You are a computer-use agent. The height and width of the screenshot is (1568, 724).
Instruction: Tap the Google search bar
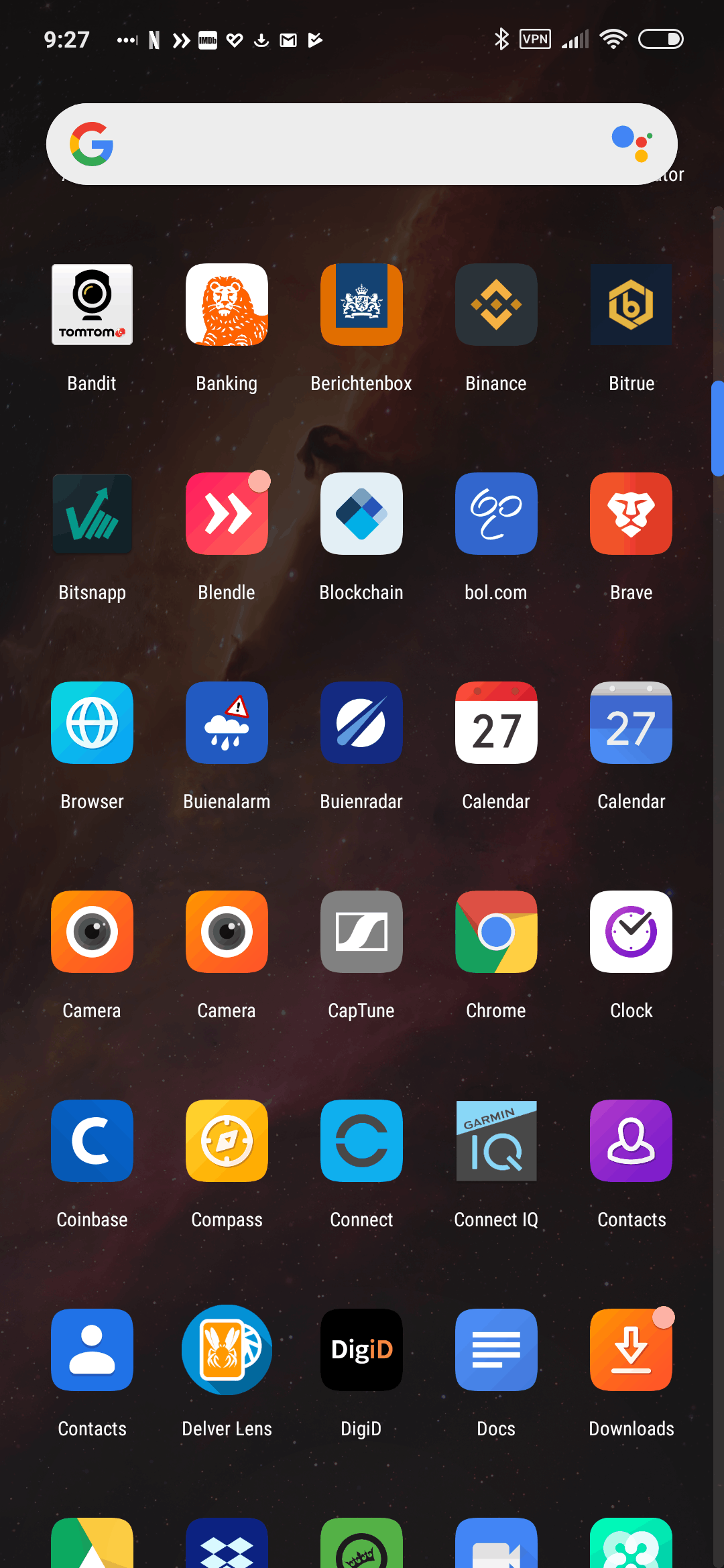coord(349,144)
